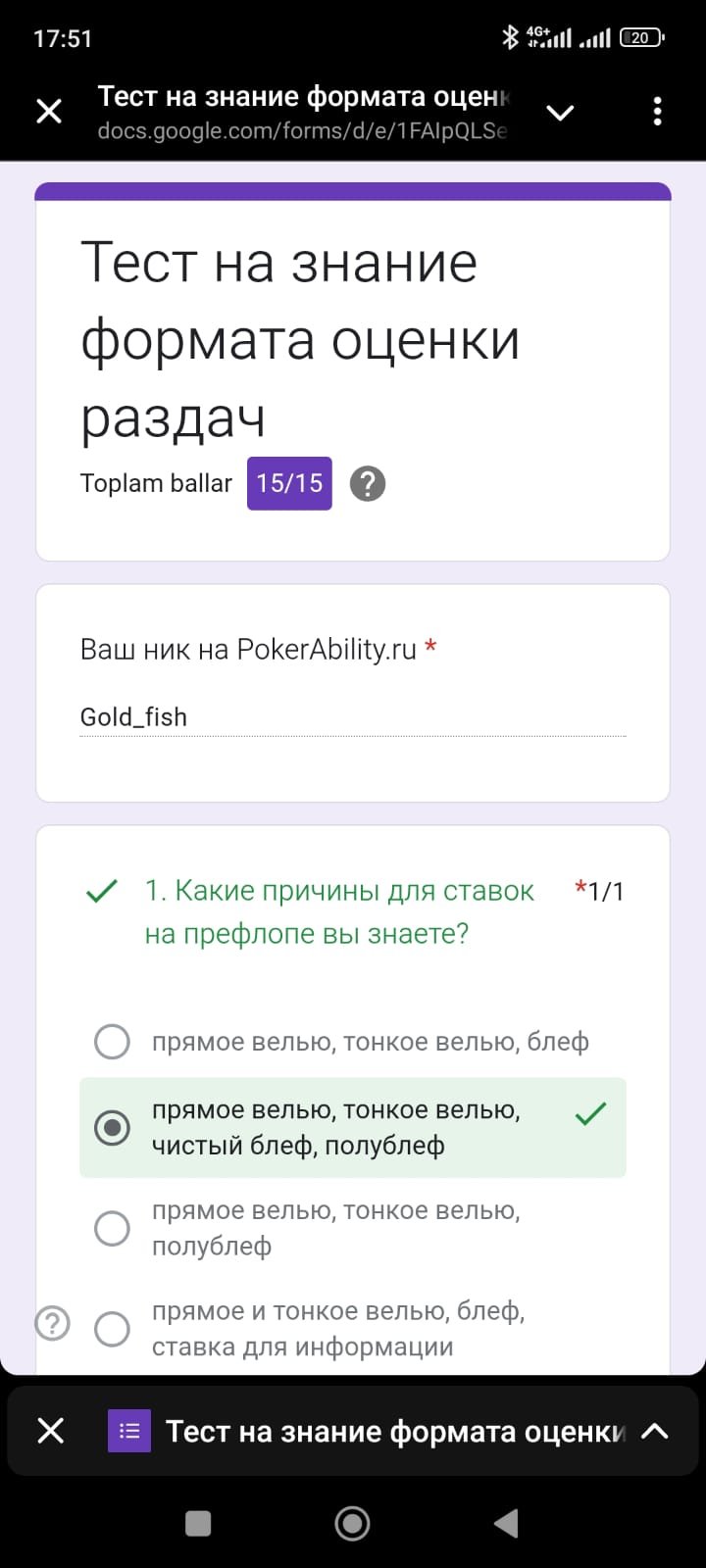This screenshot has width=706, height=1568.
Task: Tap the PokerAbility.ru nickname field
Action: point(353,717)
